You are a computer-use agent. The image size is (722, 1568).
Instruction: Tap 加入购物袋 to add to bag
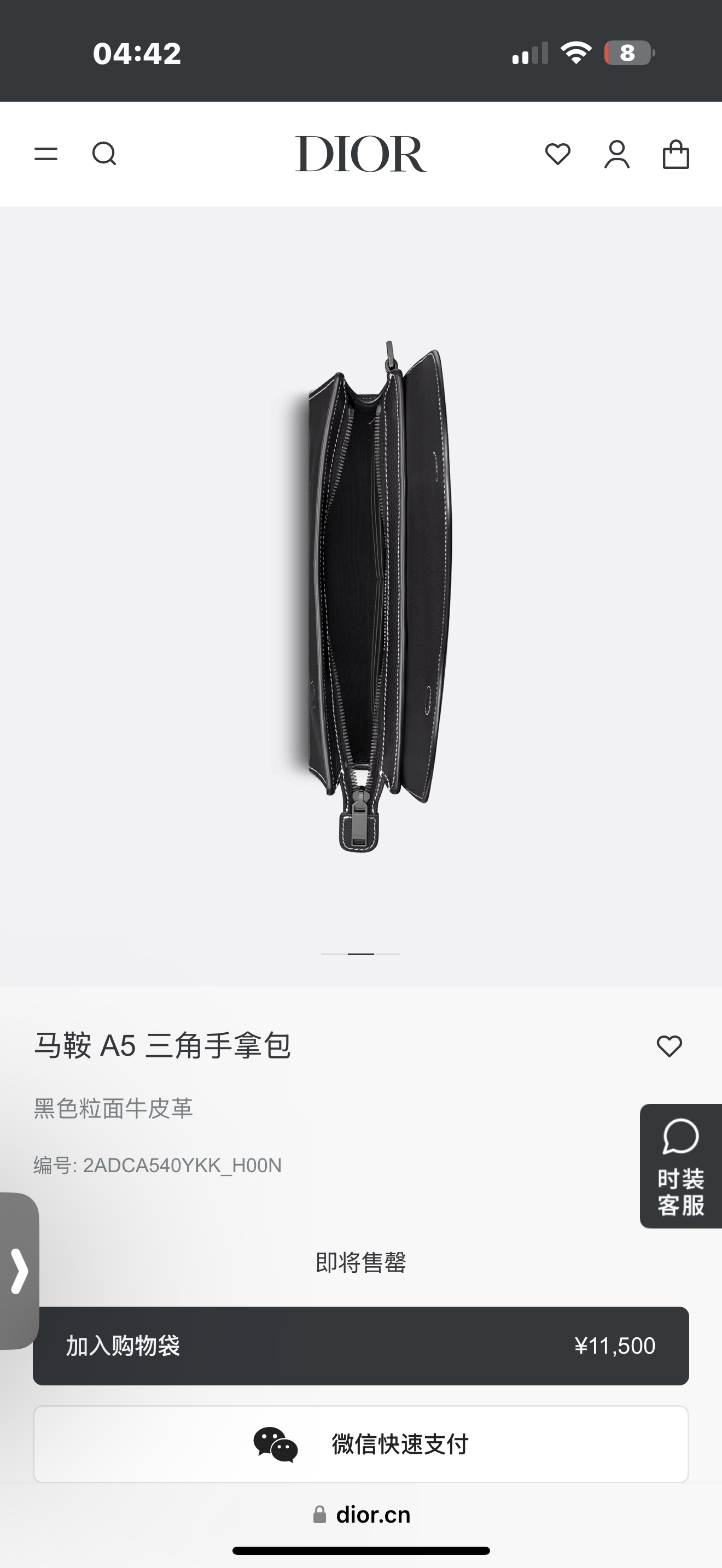pyautogui.click(x=360, y=1346)
